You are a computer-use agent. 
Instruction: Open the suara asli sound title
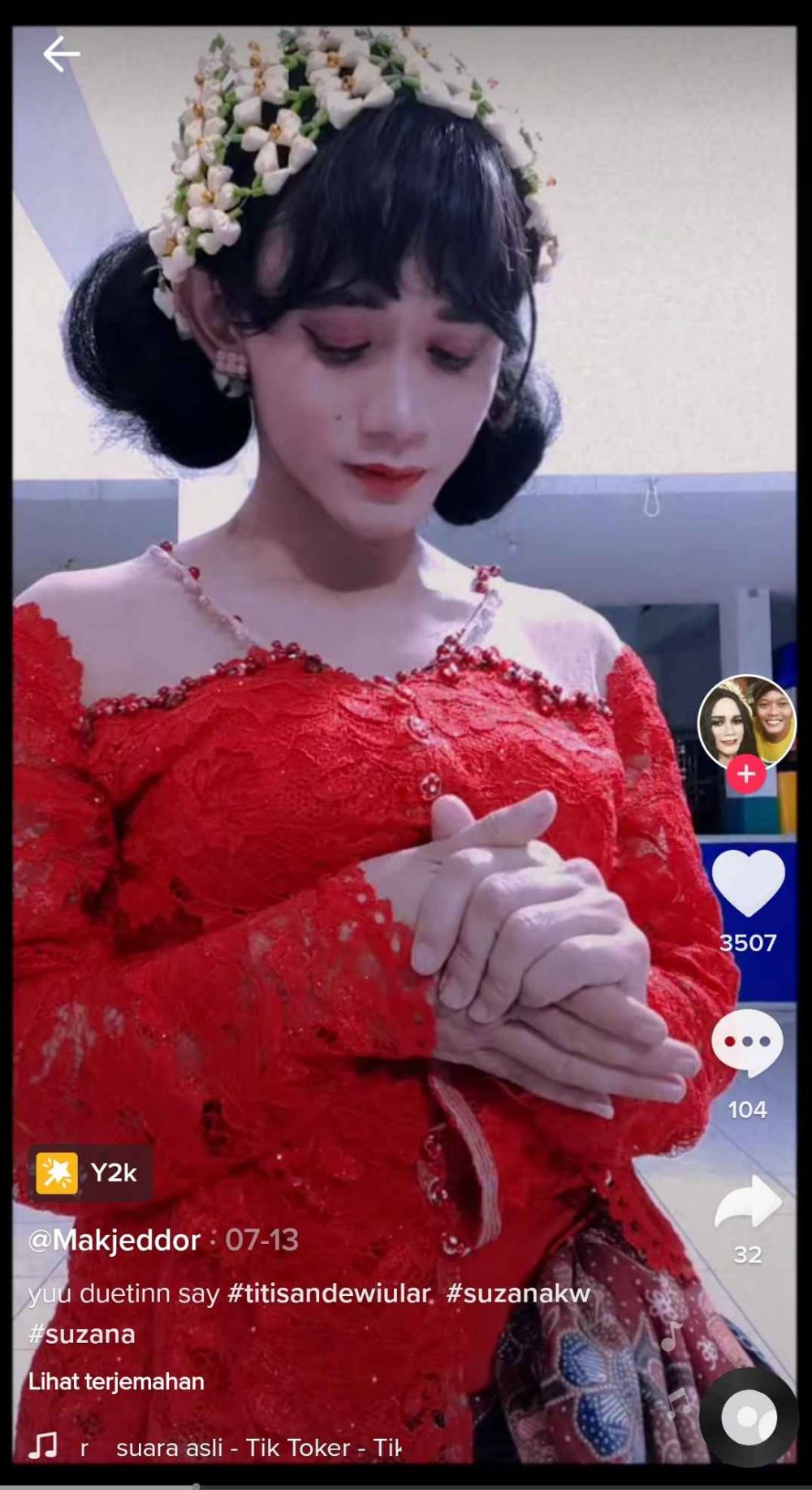[258, 1447]
